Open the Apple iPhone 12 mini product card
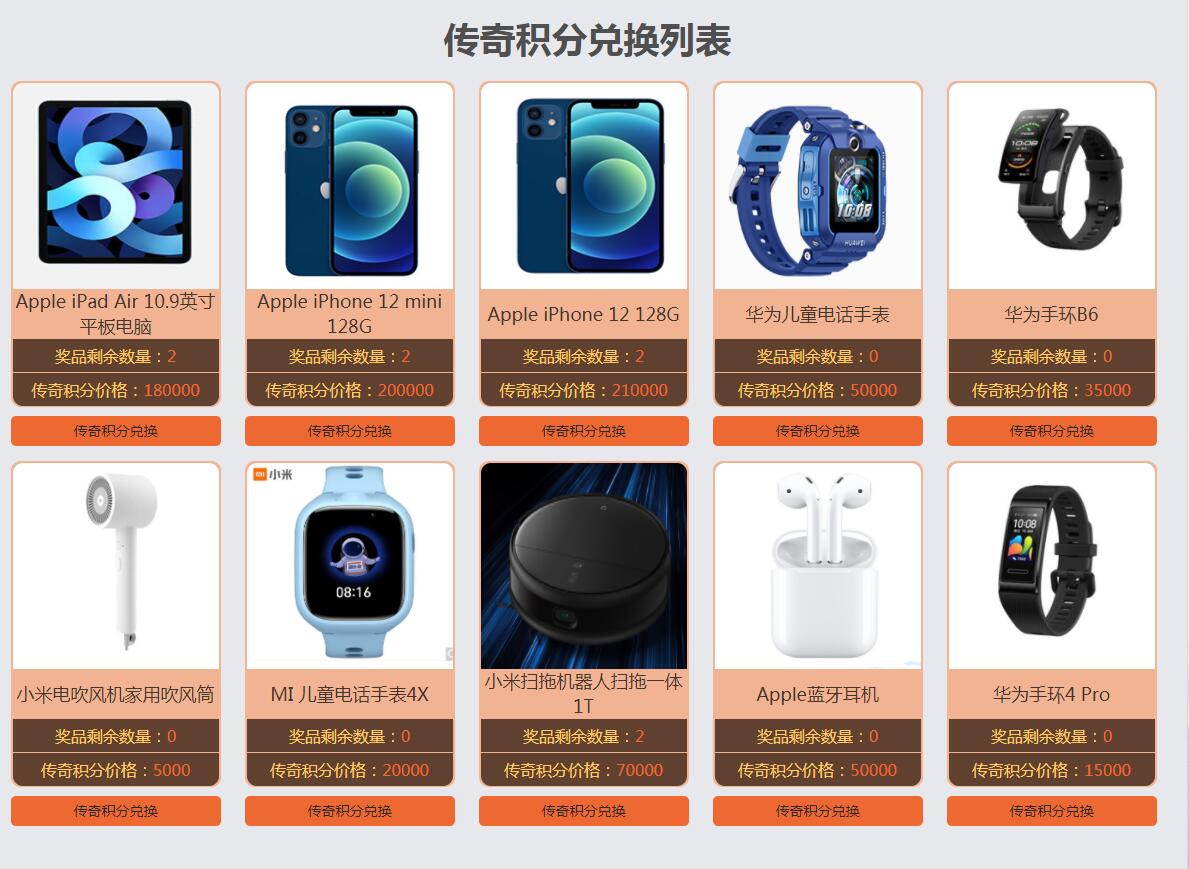 (349, 187)
